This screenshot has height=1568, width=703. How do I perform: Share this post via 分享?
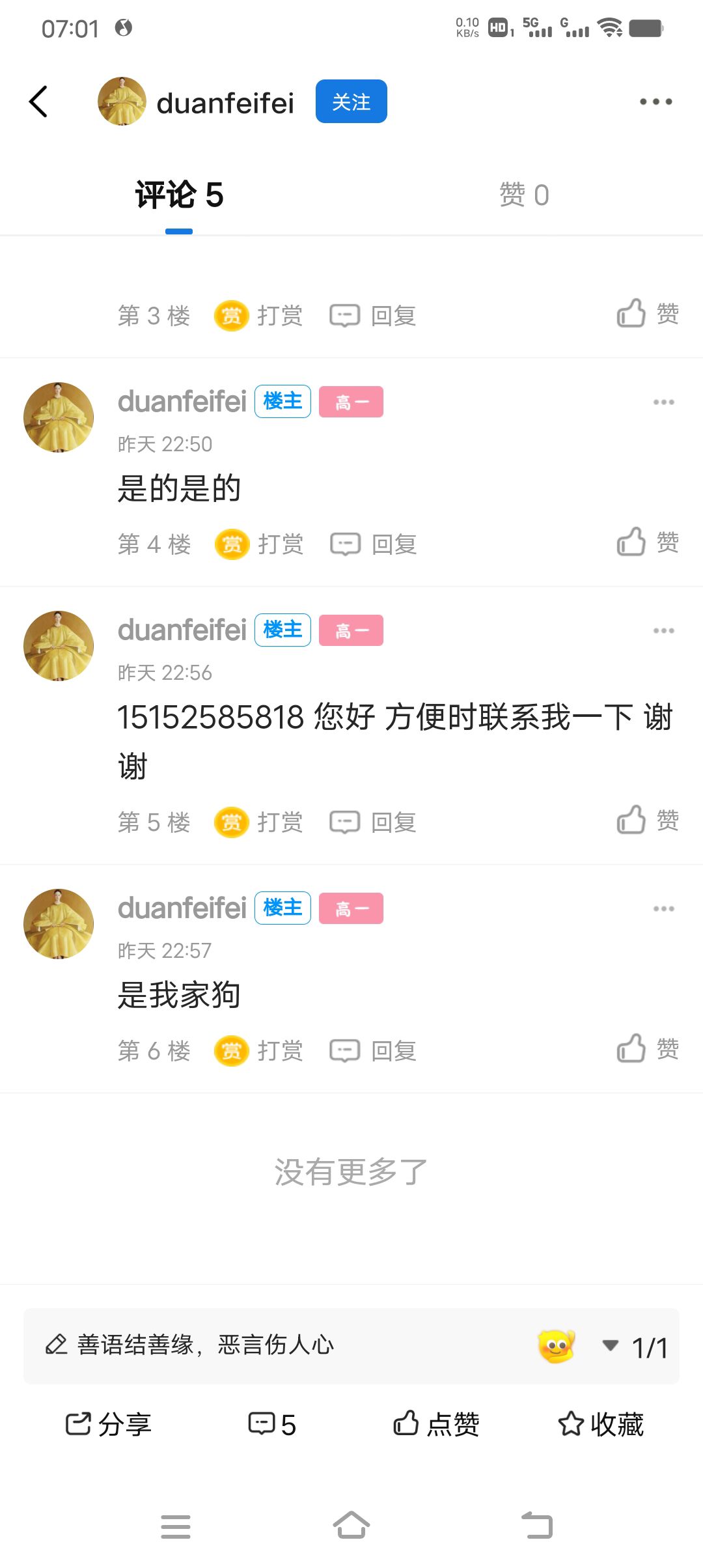(x=109, y=1424)
